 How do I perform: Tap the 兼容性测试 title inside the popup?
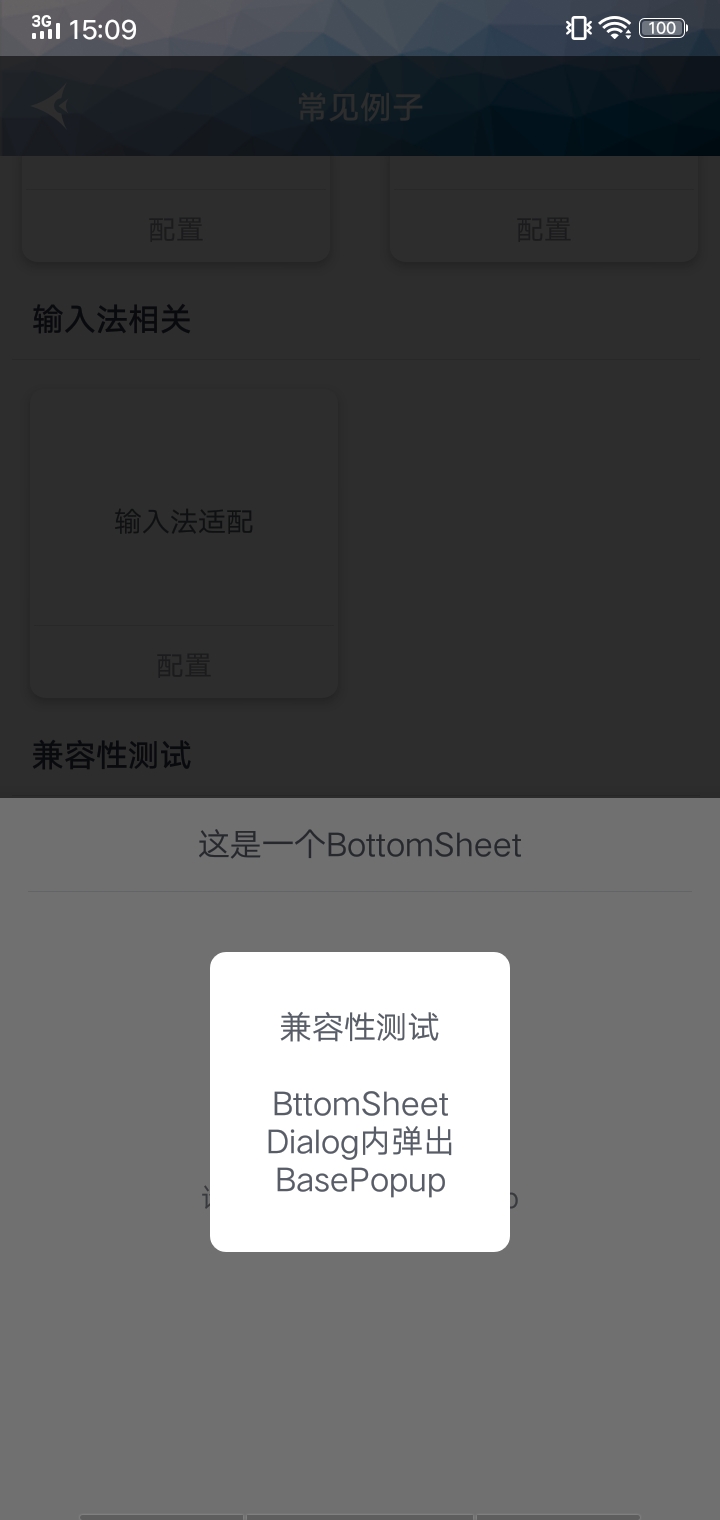point(360,1027)
